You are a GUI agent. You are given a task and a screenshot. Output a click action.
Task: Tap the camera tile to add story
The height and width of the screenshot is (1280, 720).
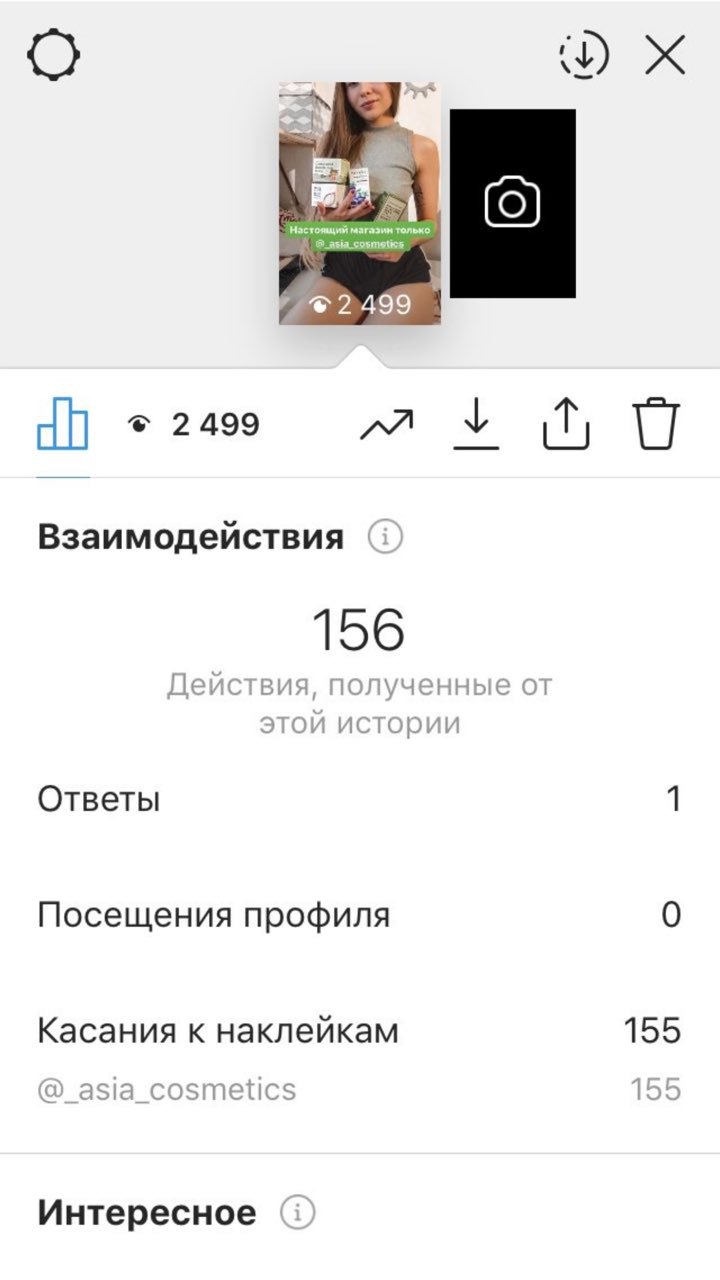[x=513, y=203]
